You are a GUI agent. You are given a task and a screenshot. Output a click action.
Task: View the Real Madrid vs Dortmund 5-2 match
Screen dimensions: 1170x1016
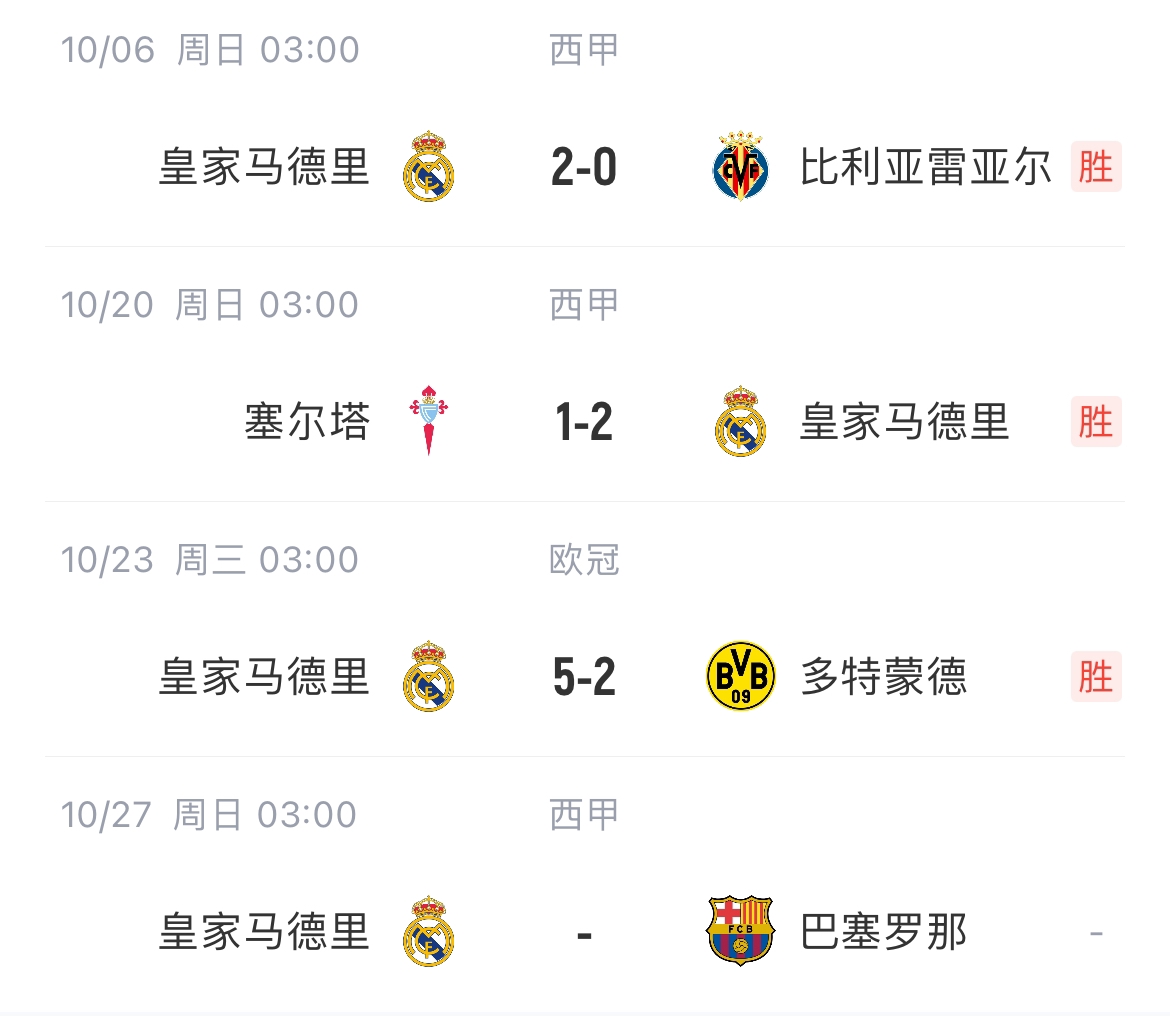click(x=584, y=677)
